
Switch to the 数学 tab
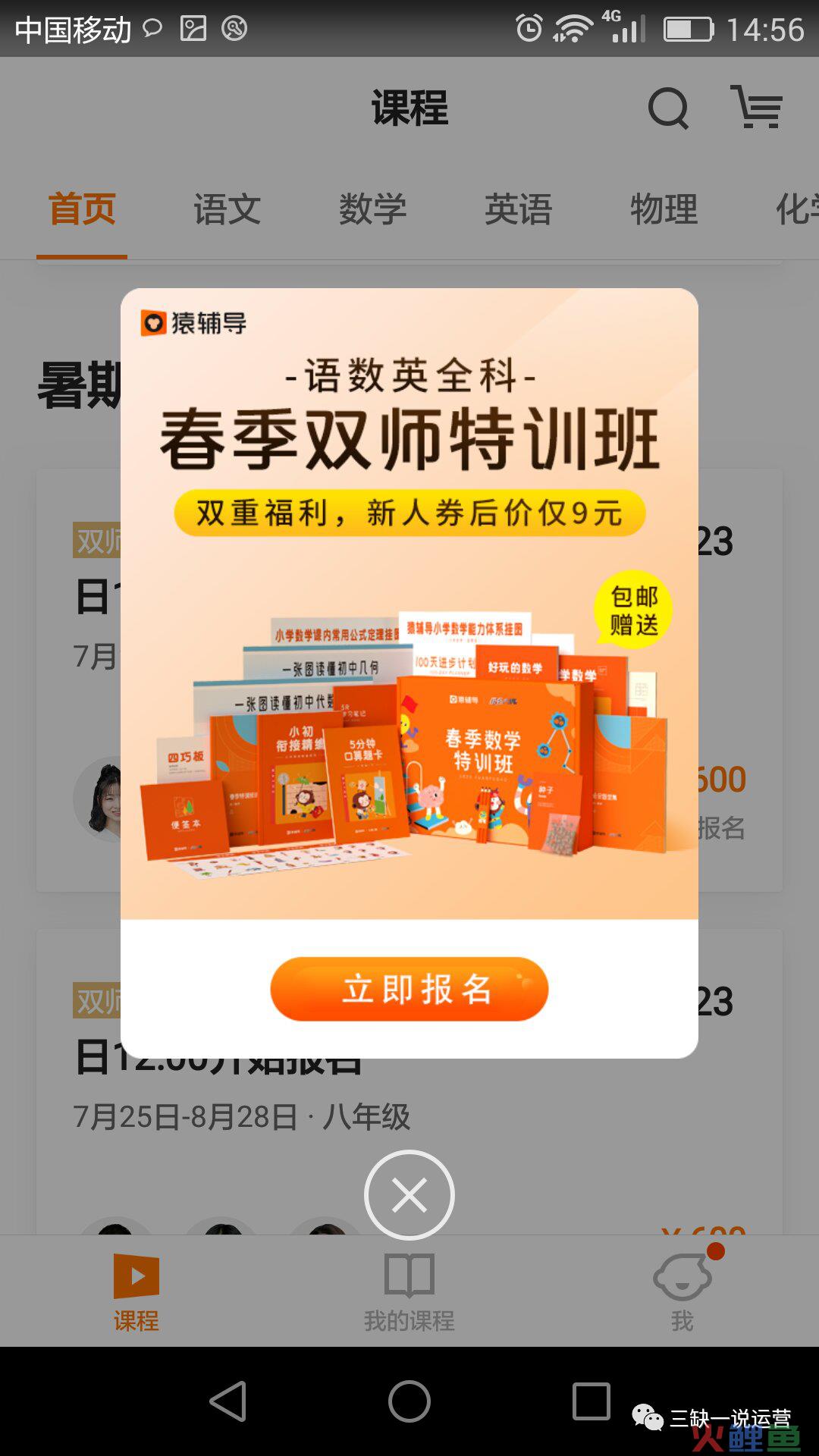pos(372,209)
